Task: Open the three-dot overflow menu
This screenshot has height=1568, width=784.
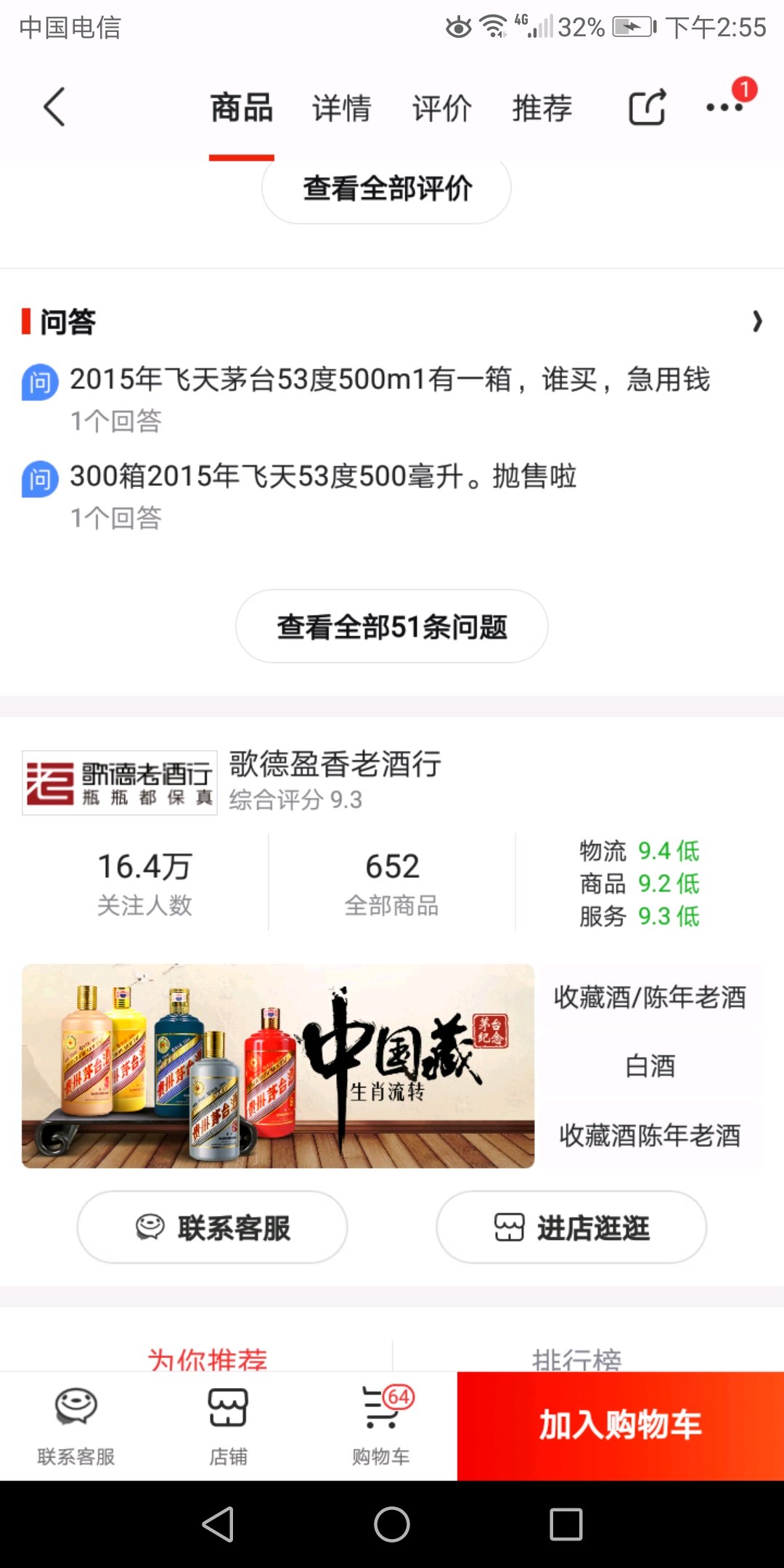Action: tap(725, 107)
